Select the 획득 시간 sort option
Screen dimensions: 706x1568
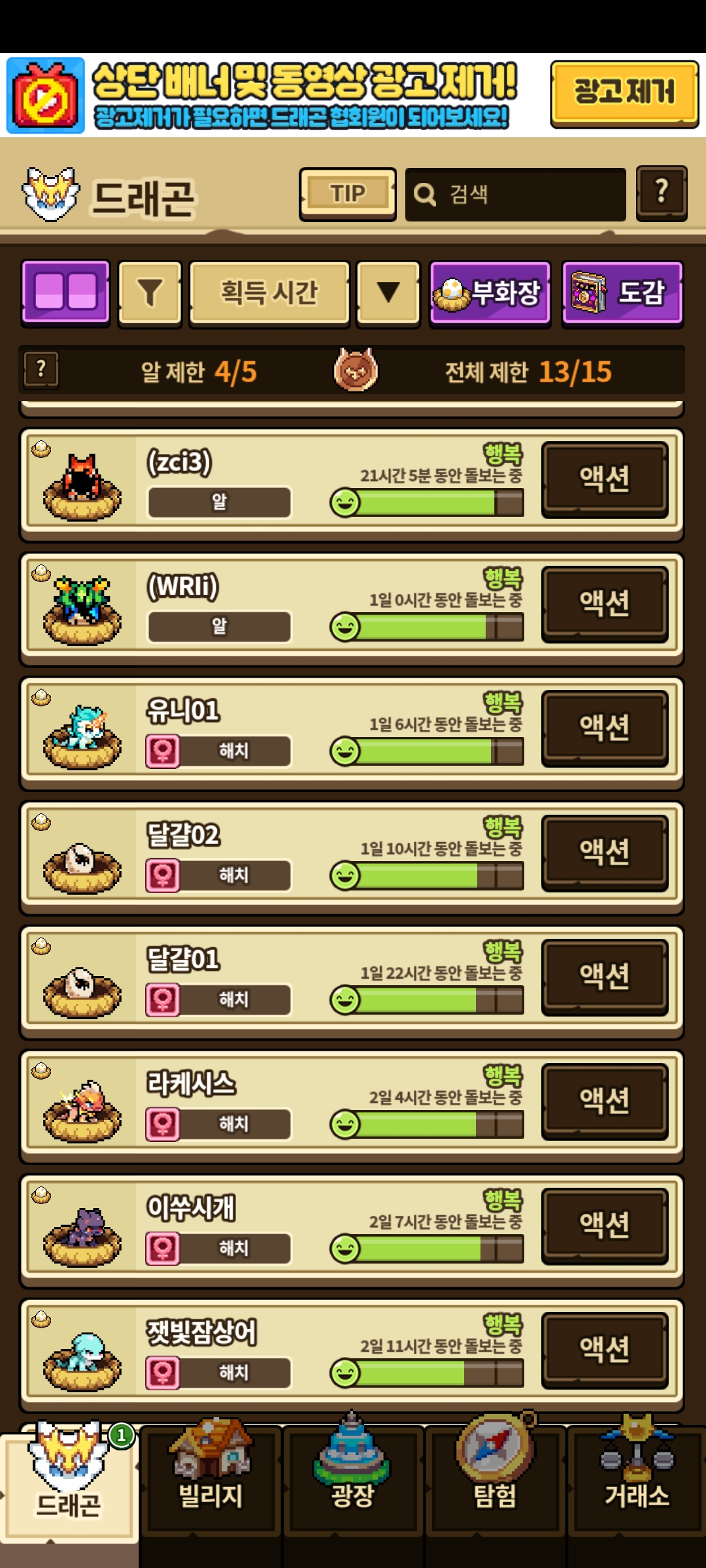click(269, 292)
